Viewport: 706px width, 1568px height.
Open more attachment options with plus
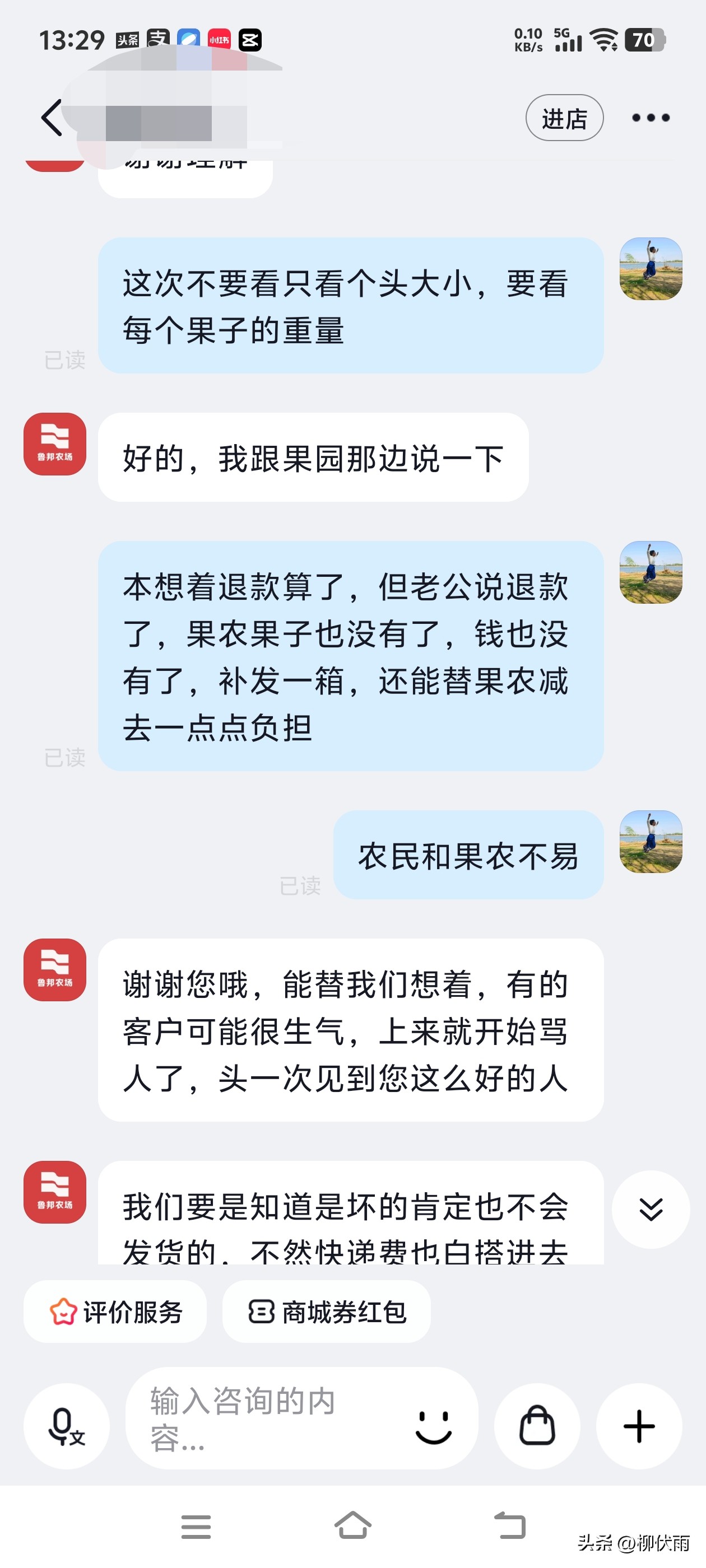coord(638,1426)
